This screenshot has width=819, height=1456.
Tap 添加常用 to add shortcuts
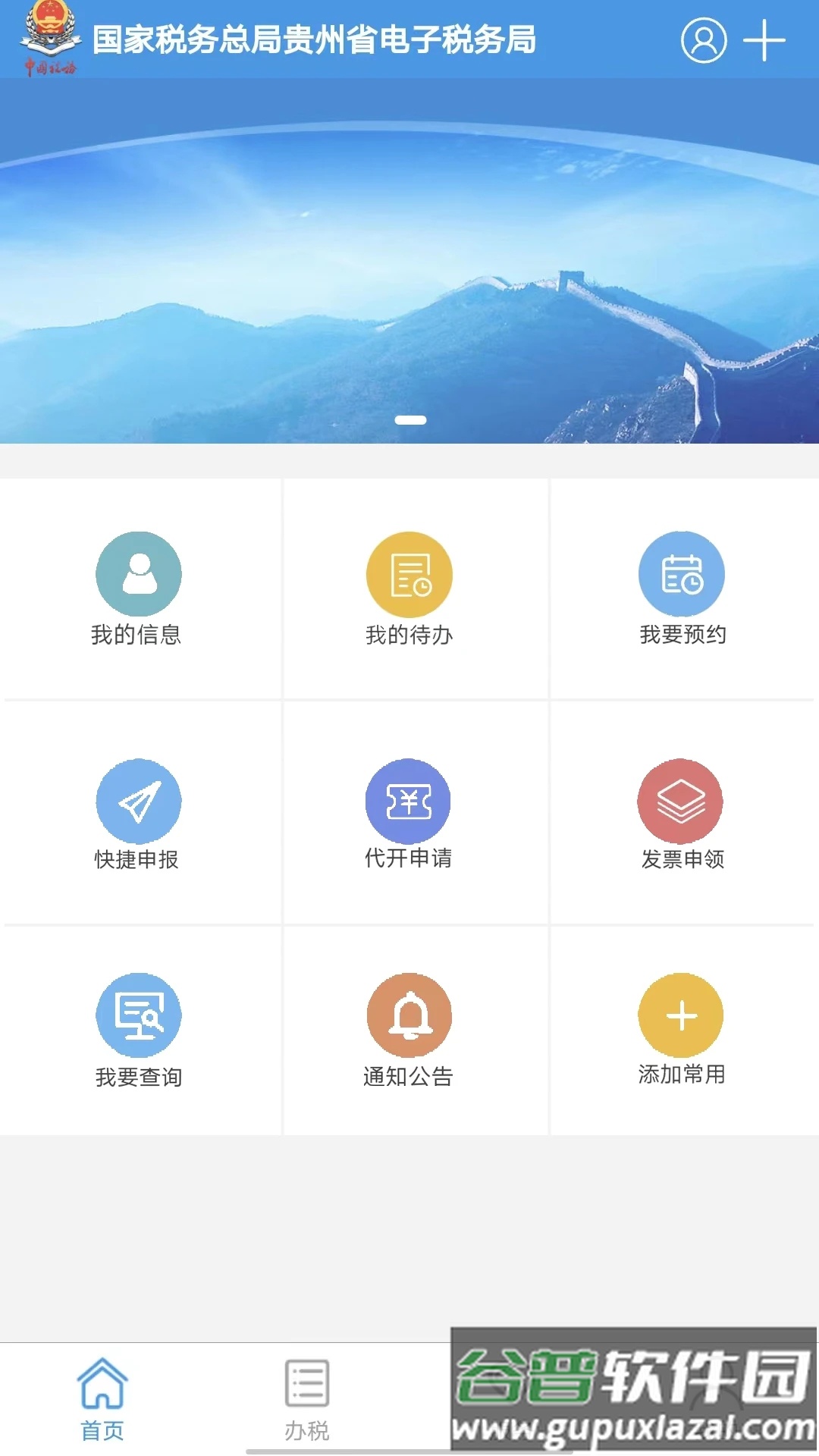click(682, 1028)
